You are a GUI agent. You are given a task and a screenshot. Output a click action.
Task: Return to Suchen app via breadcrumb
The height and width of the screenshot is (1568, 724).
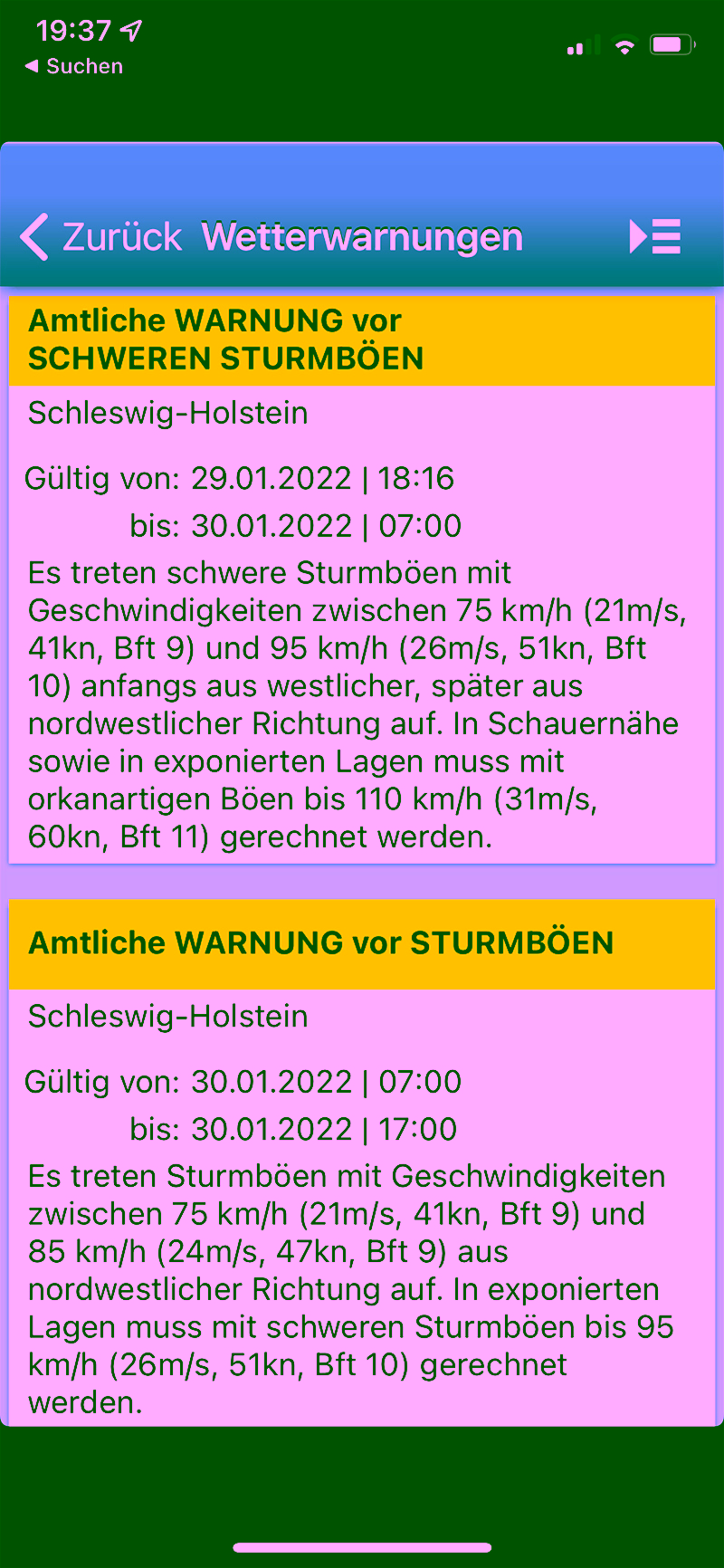tap(74, 66)
